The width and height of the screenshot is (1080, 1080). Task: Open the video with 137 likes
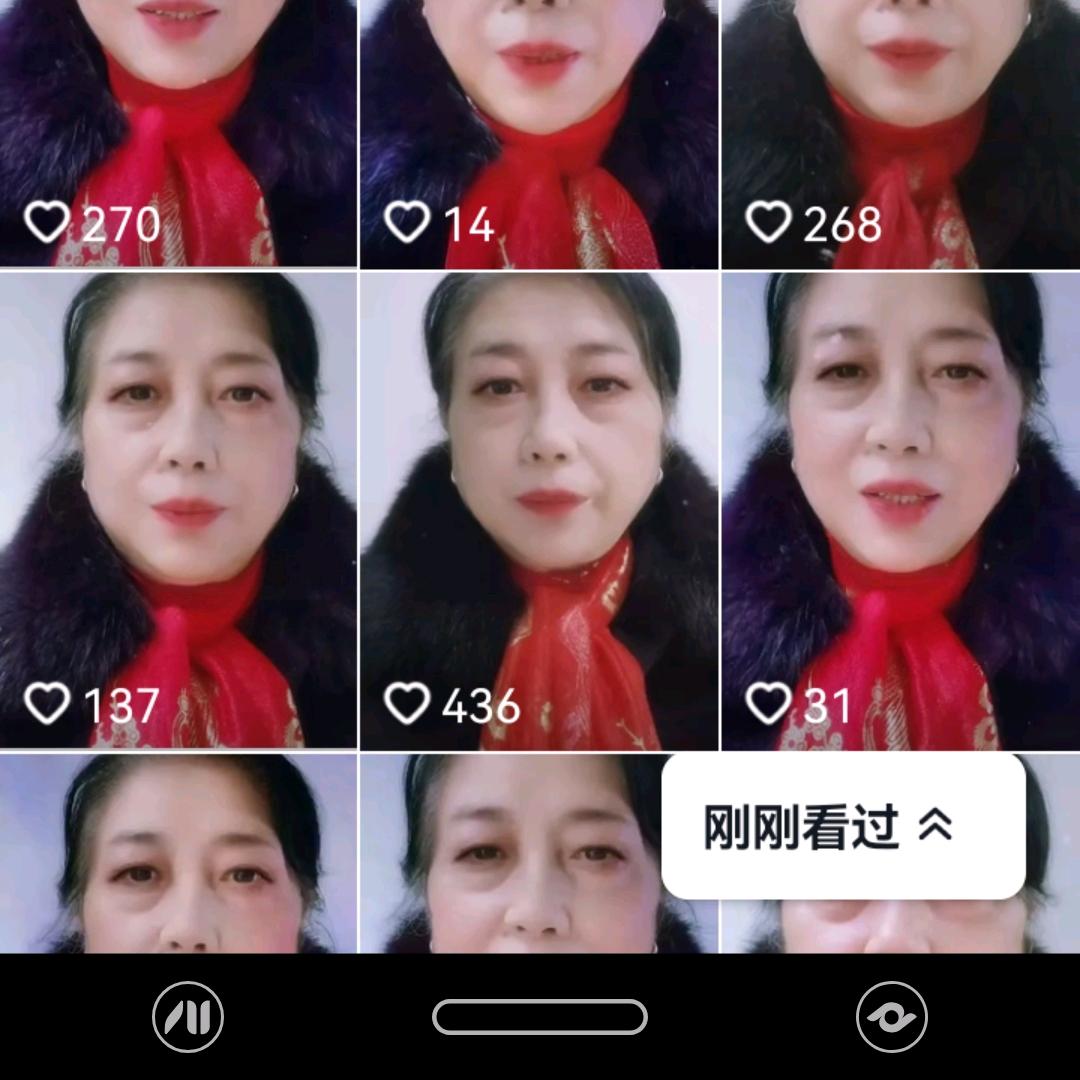coord(178,510)
